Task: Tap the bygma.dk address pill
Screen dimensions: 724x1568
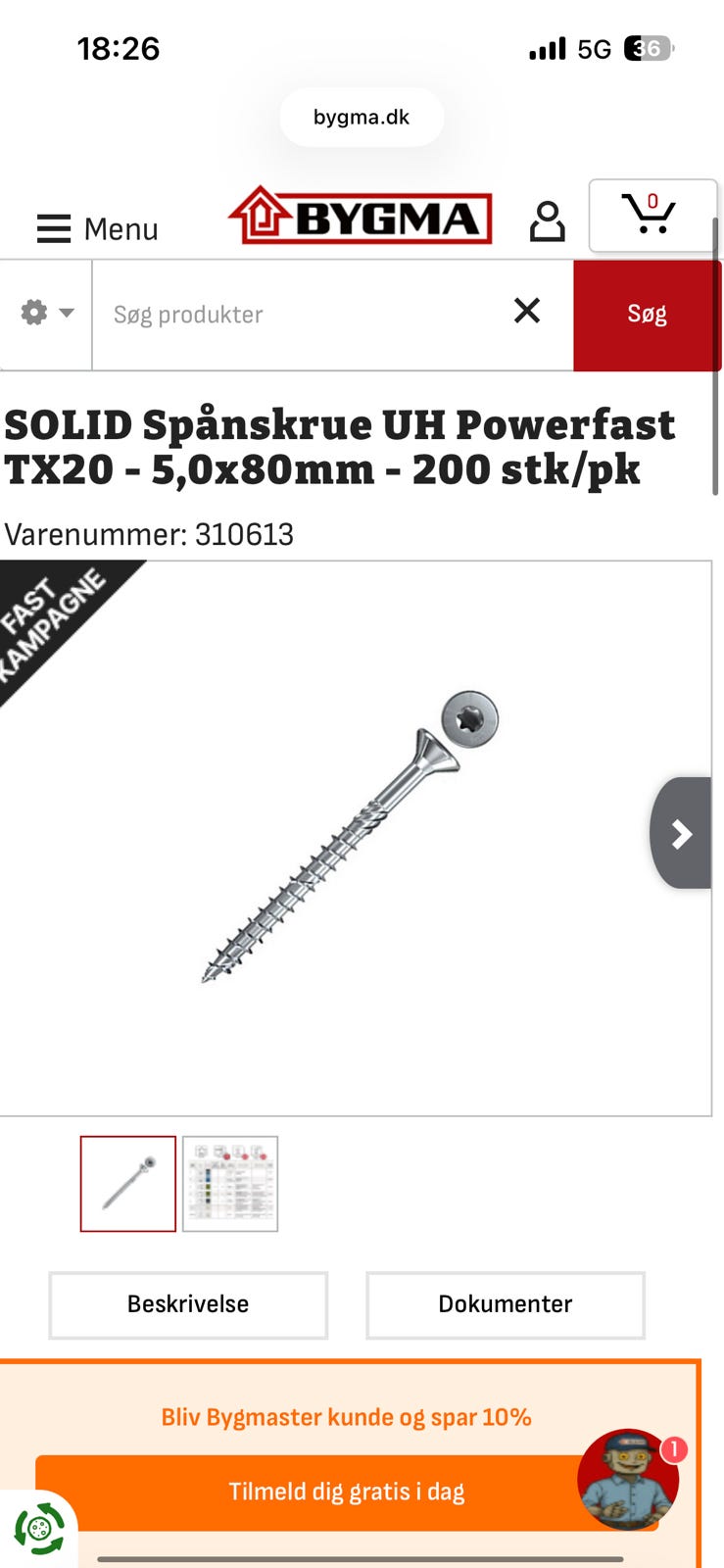Action: pyautogui.click(x=362, y=117)
